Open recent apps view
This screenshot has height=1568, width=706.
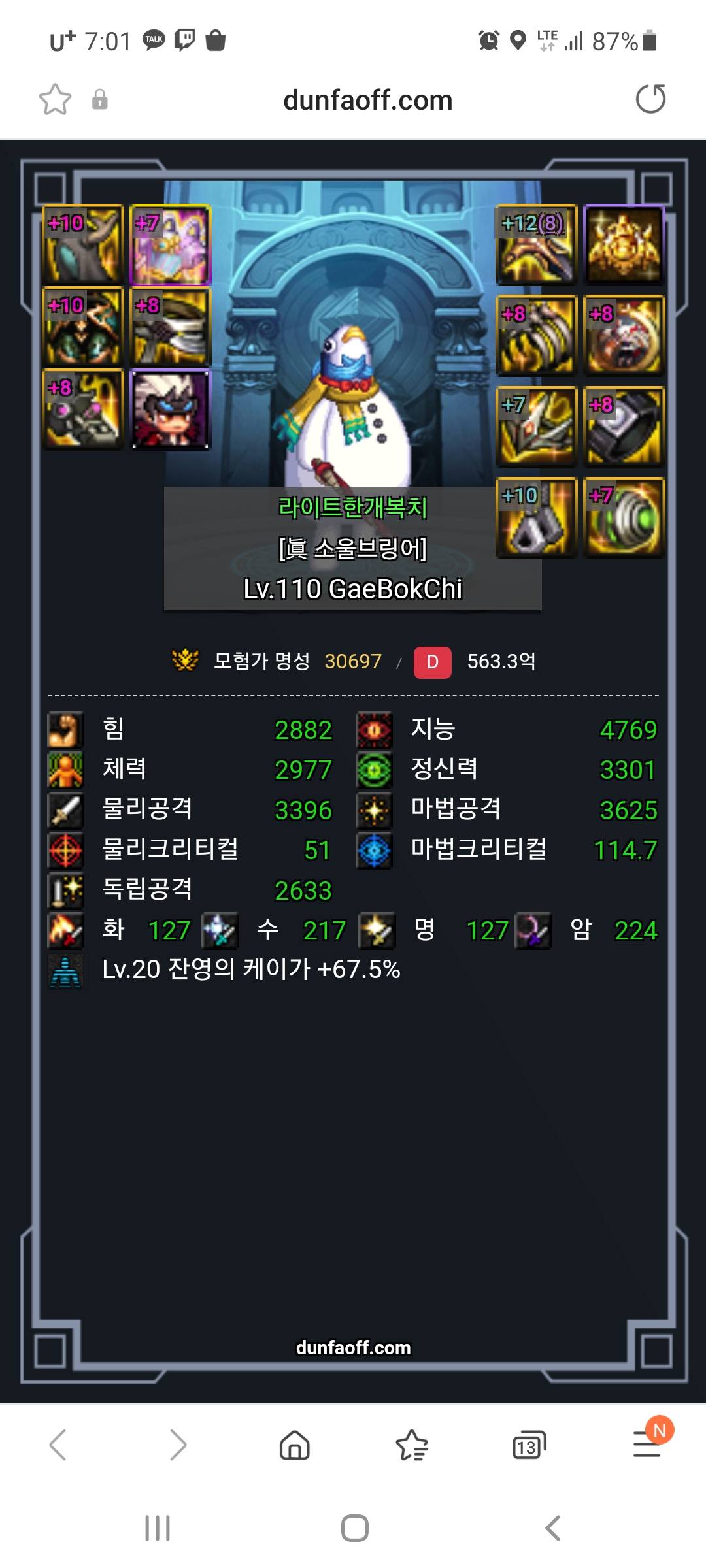pos(158,1528)
